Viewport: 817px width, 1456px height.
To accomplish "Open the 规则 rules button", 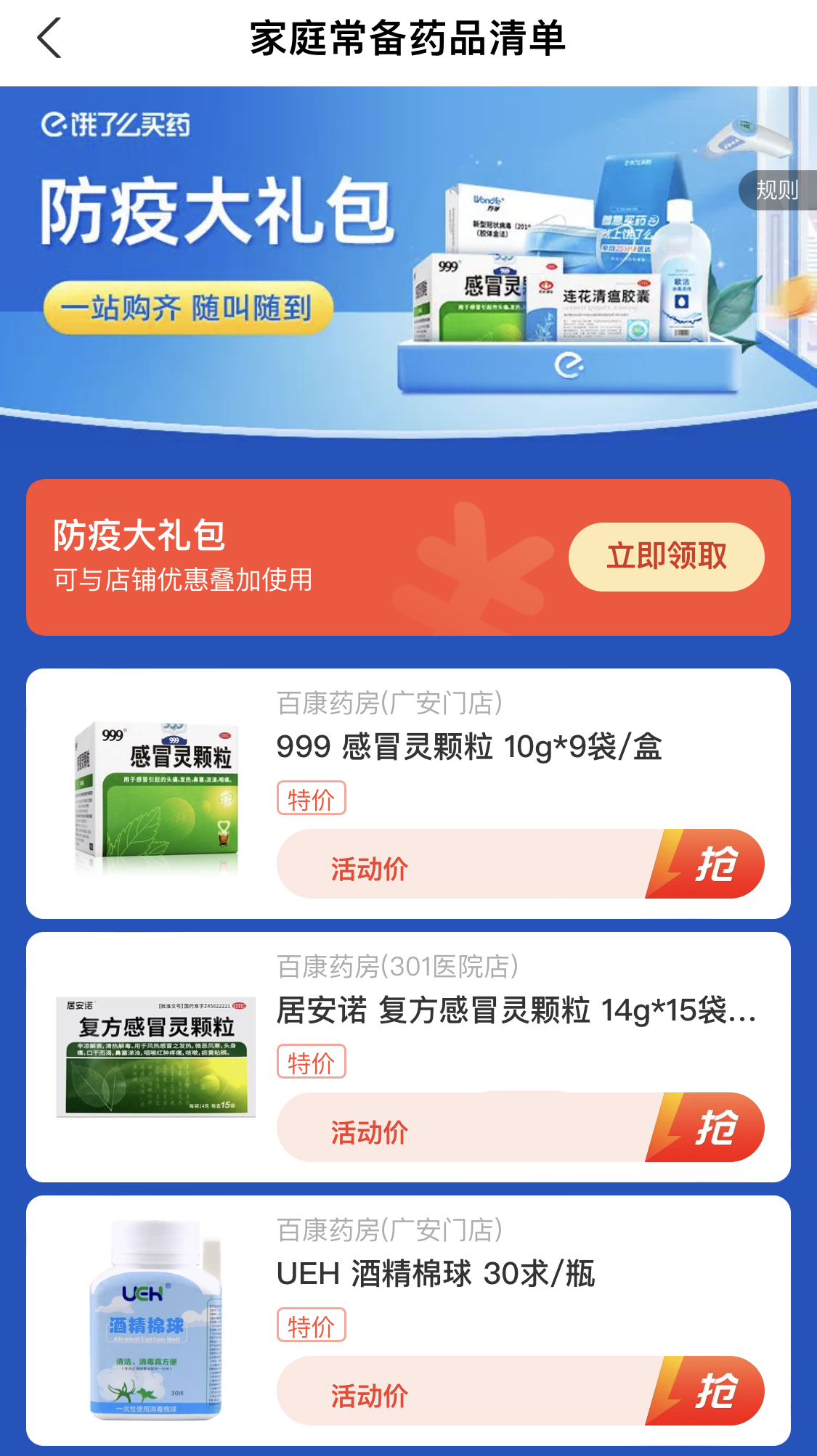I will (777, 190).
